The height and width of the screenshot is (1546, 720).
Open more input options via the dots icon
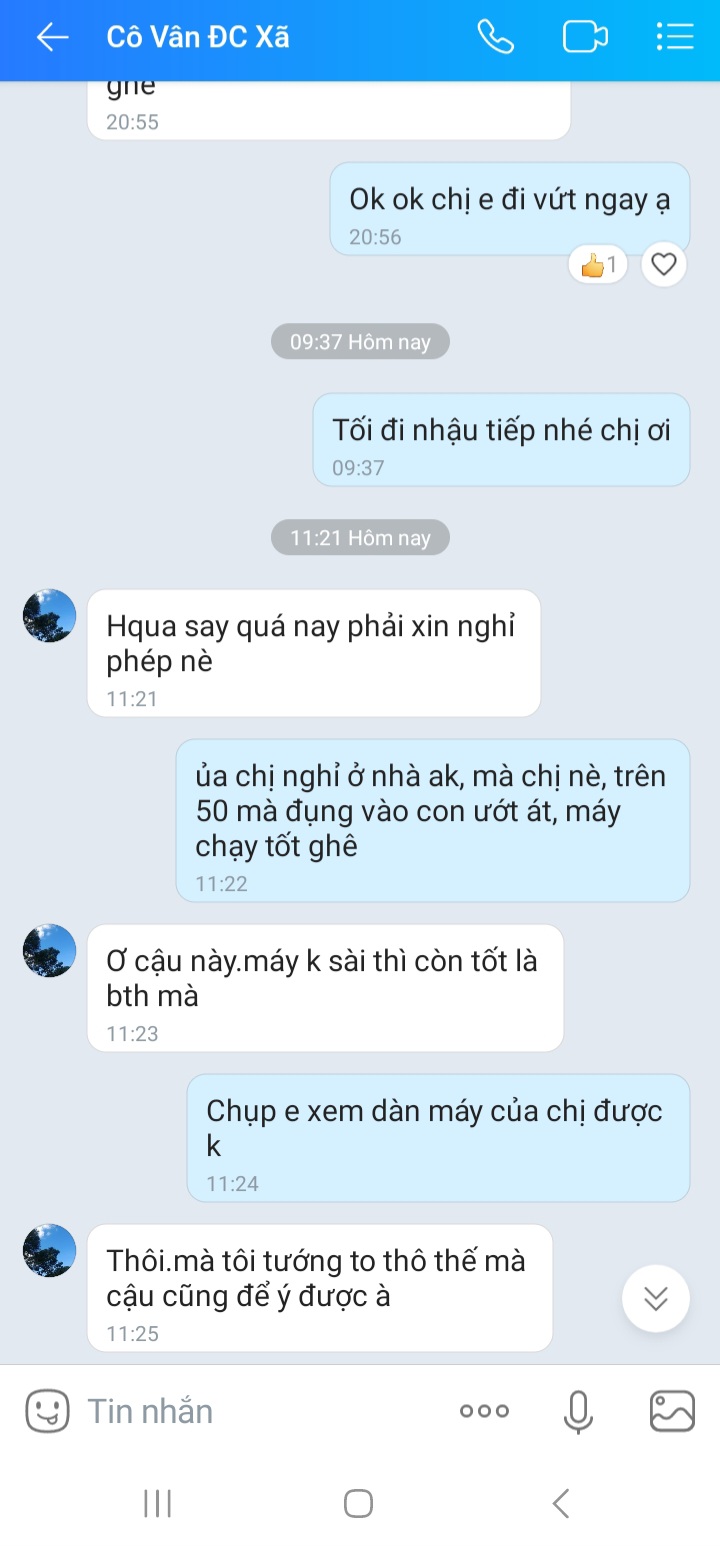click(x=483, y=1410)
